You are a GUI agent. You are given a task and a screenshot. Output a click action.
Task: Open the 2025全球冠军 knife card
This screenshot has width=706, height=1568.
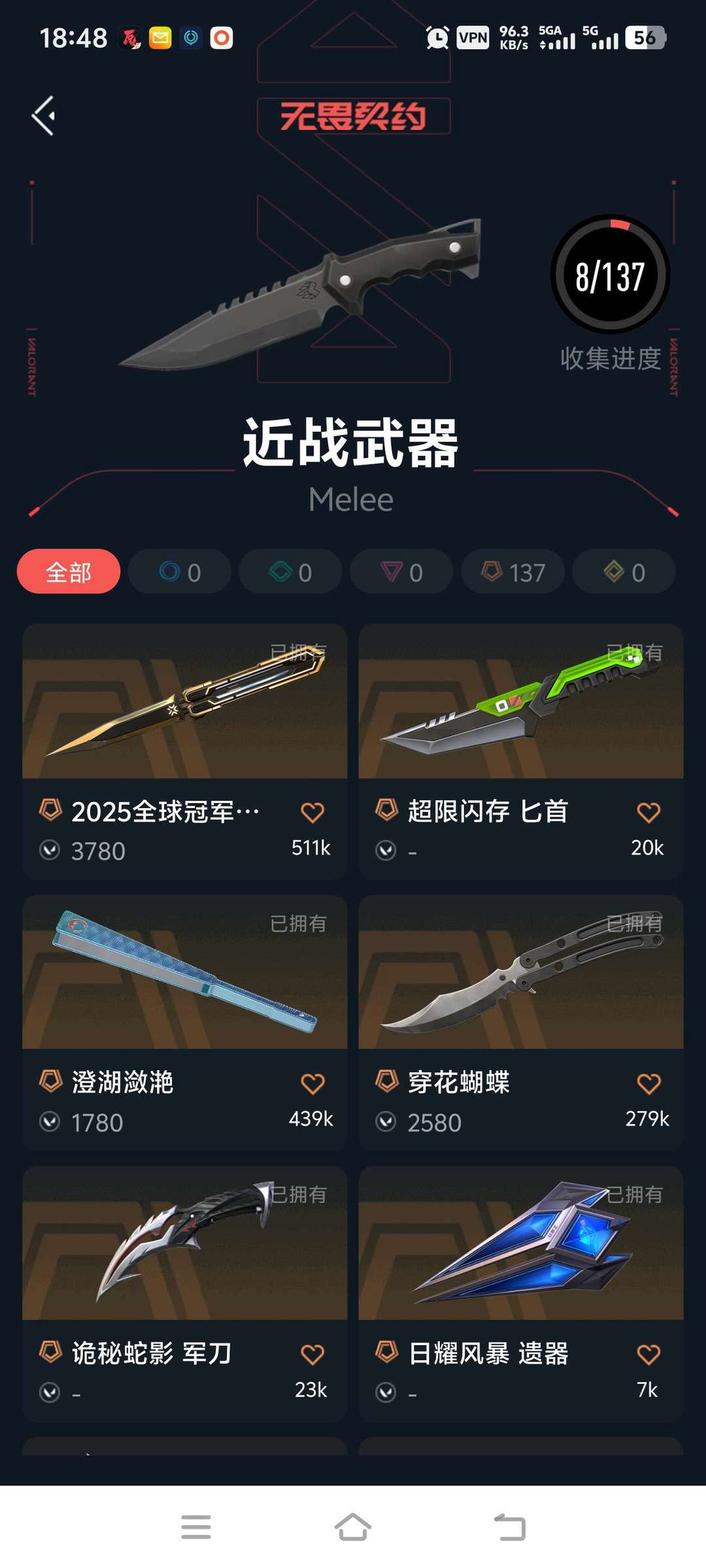point(185,751)
